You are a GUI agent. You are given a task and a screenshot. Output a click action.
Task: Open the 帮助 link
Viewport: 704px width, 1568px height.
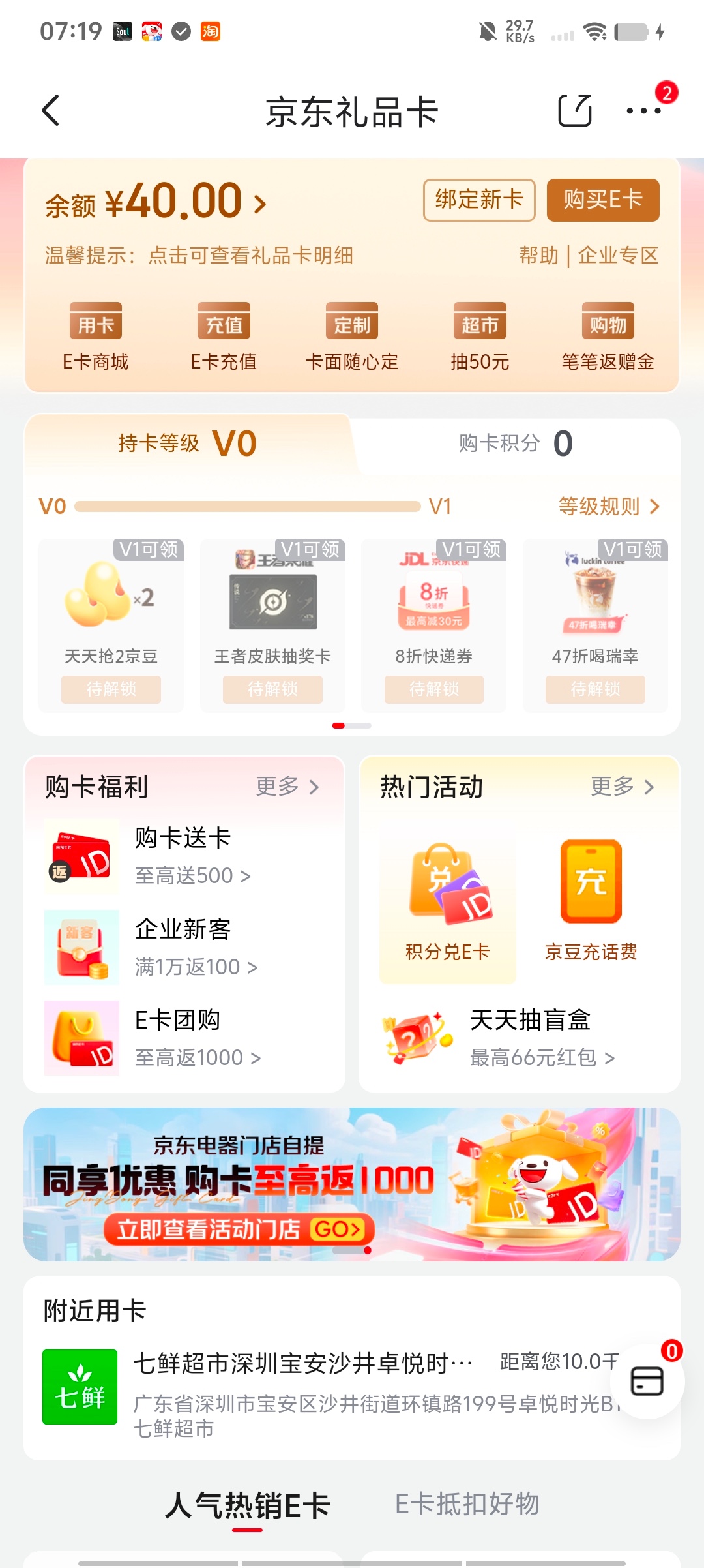pos(538,255)
